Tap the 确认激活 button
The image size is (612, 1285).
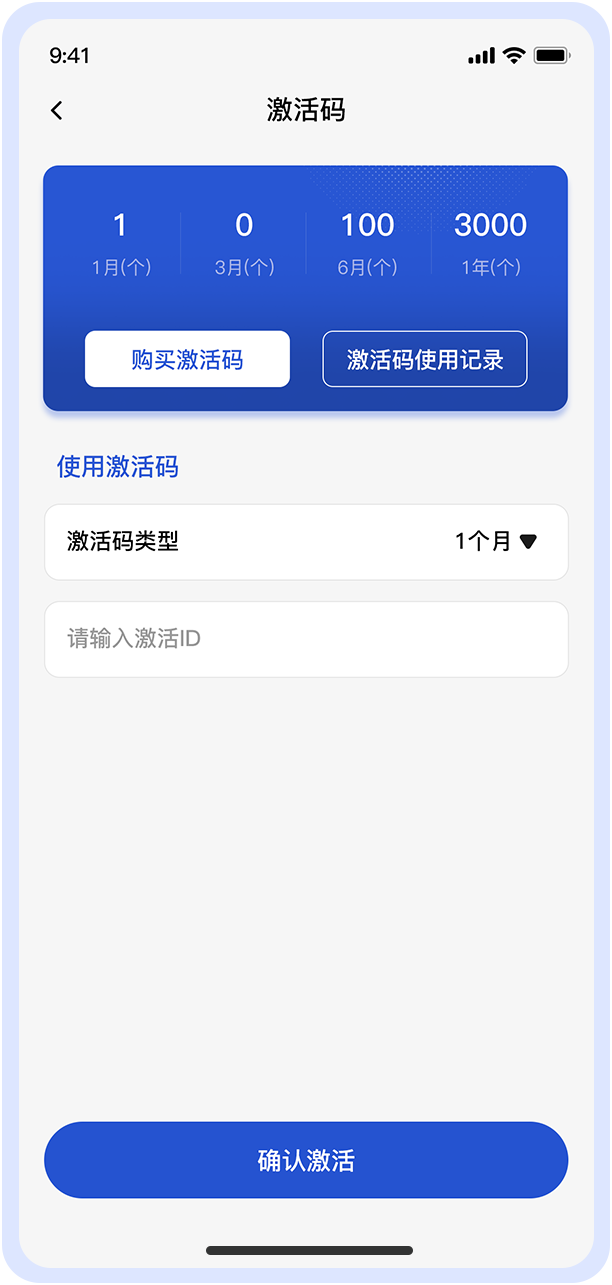[306, 1160]
